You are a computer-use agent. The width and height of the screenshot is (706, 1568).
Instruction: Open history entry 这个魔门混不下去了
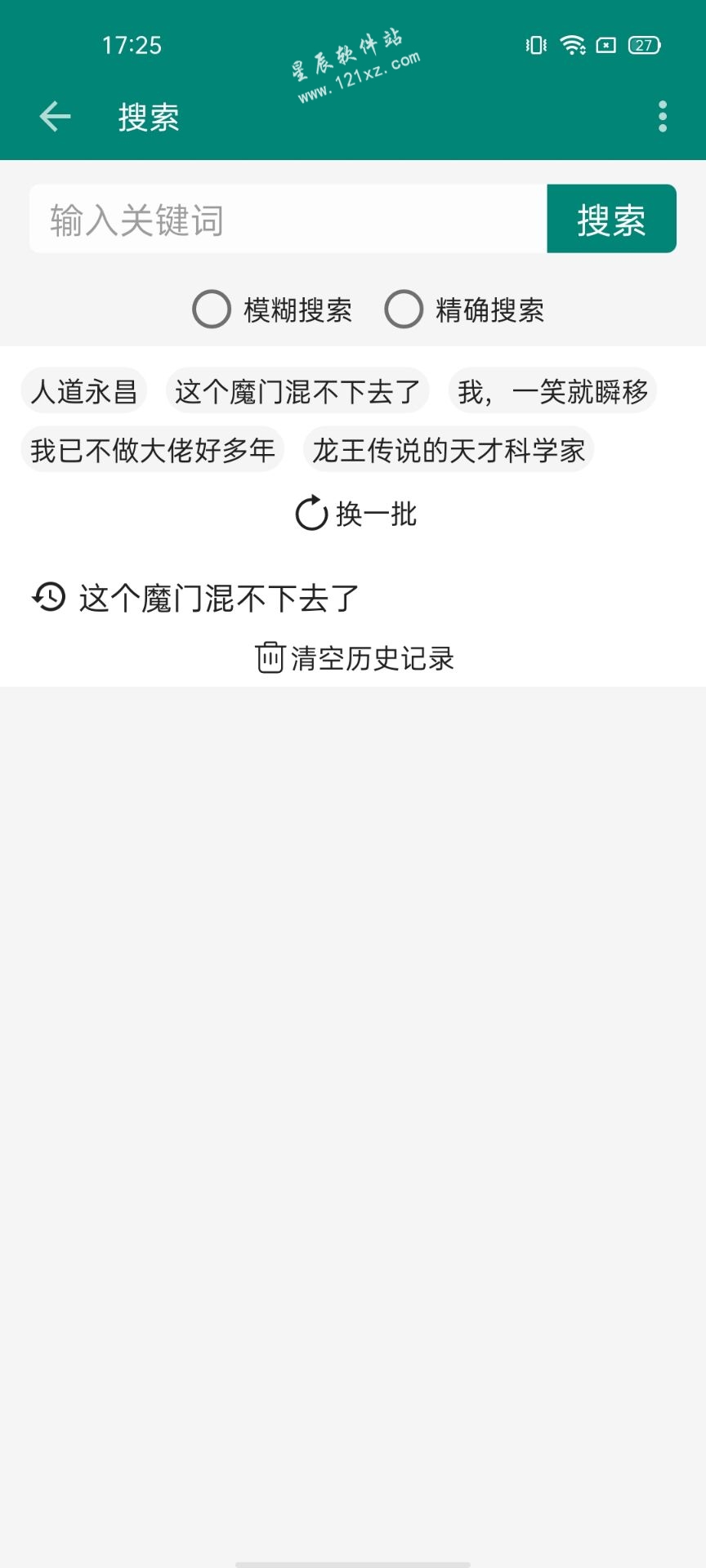tap(196, 598)
